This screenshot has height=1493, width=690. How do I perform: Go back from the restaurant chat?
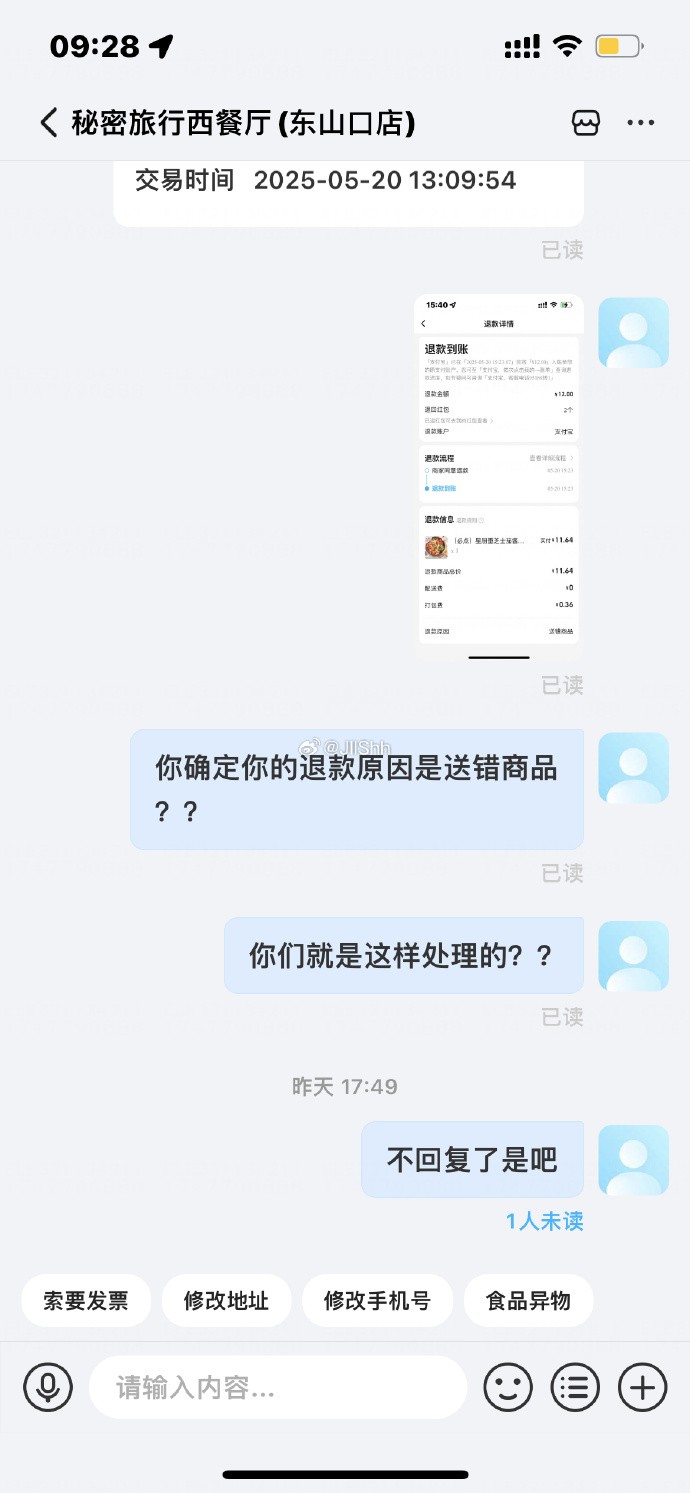(48, 123)
